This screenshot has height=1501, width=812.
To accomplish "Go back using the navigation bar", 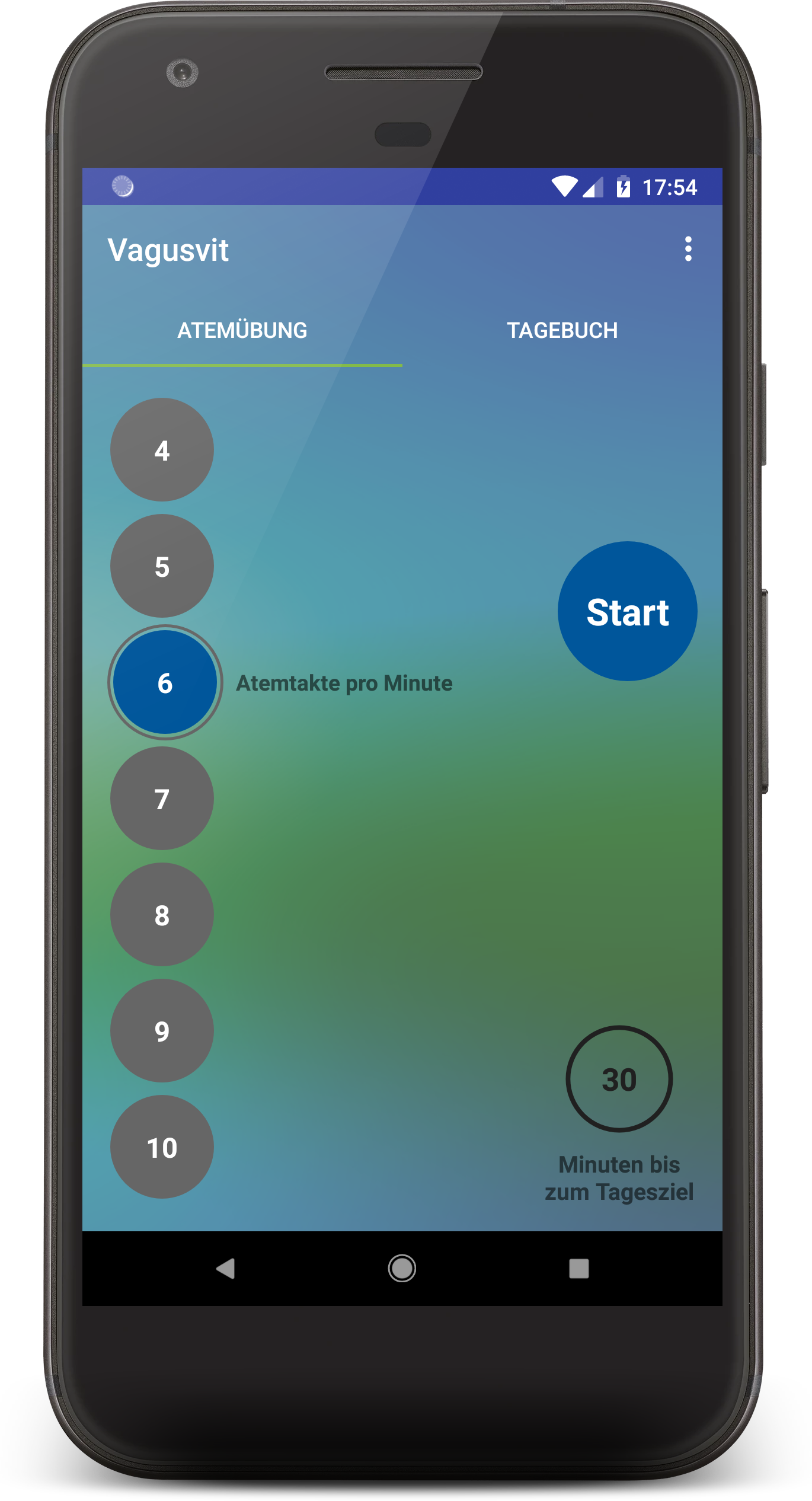I will point(225,1269).
